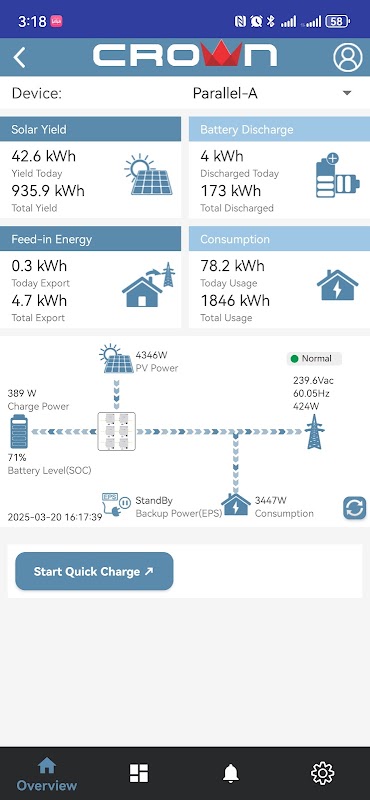The image size is (370, 800).
Task: Open the user profile icon
Action: 348,57
